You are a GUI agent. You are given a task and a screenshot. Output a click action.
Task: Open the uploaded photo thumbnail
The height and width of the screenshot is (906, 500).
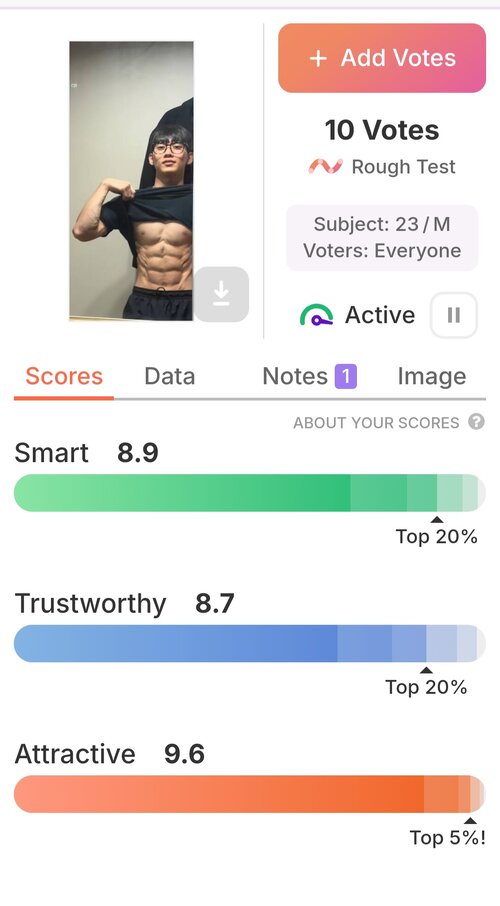(x=131, y=180)
